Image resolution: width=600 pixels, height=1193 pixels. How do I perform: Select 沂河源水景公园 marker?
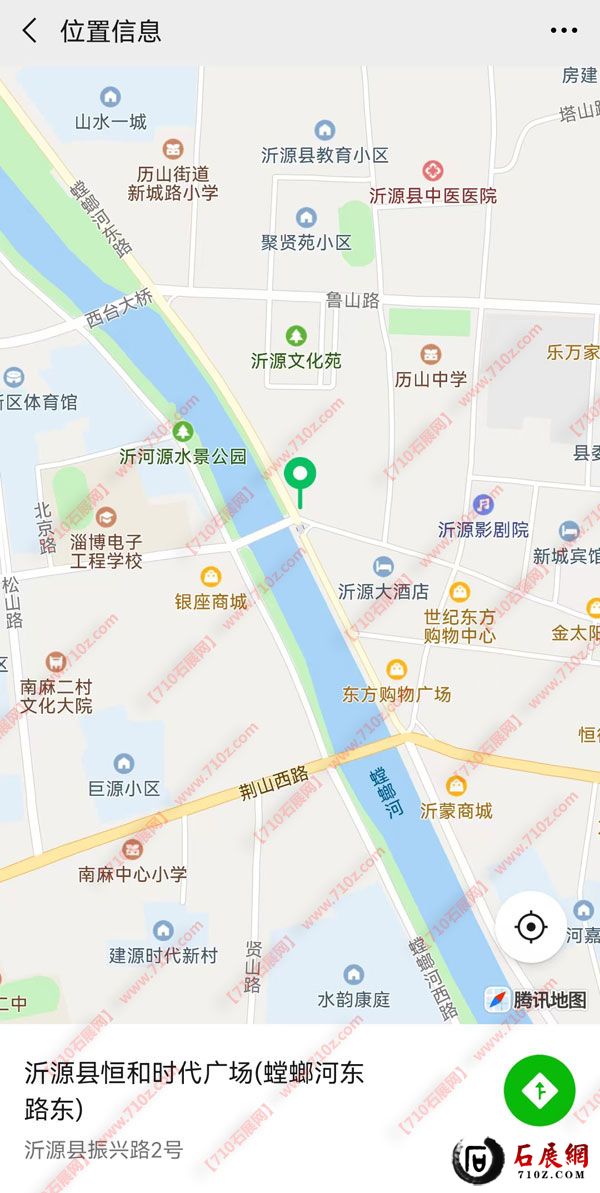183,432
